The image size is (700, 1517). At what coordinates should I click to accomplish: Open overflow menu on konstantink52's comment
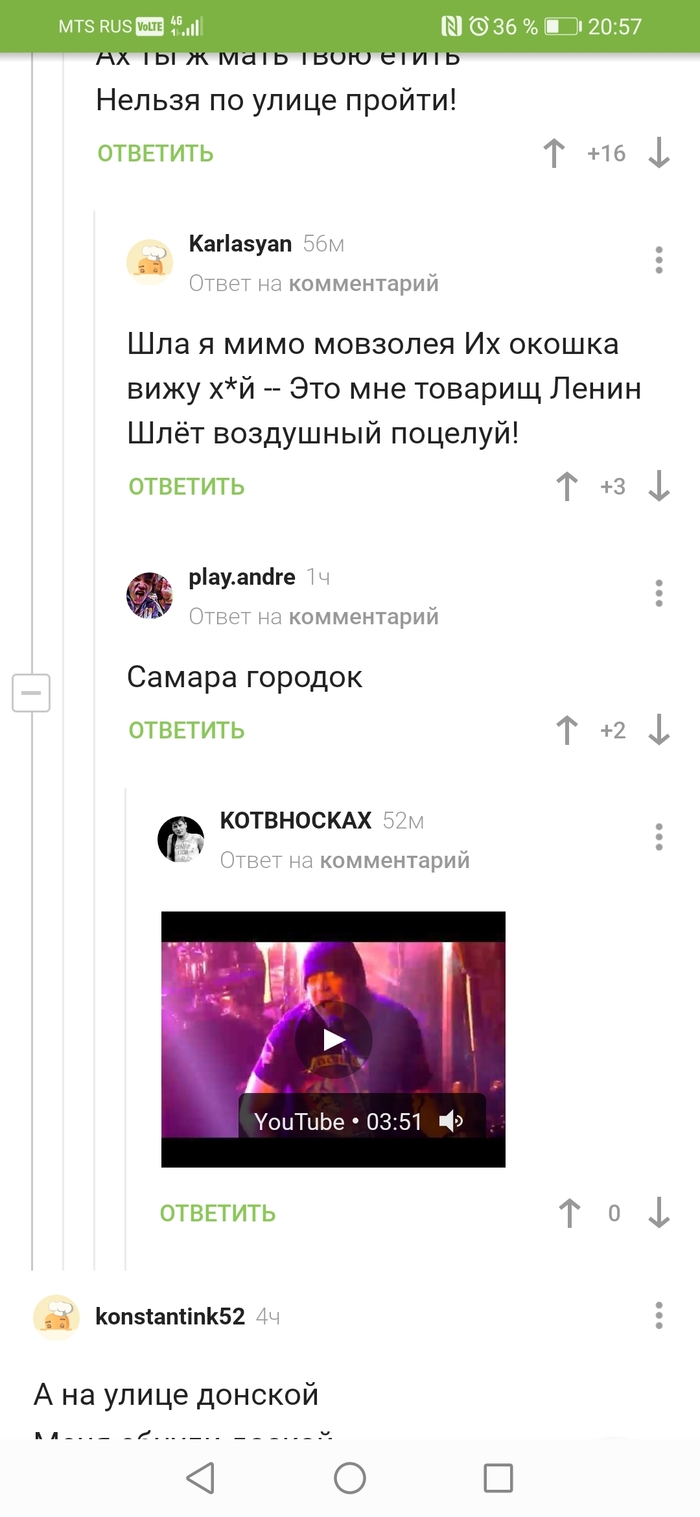pyautogui.click(x=658, y=1314)
